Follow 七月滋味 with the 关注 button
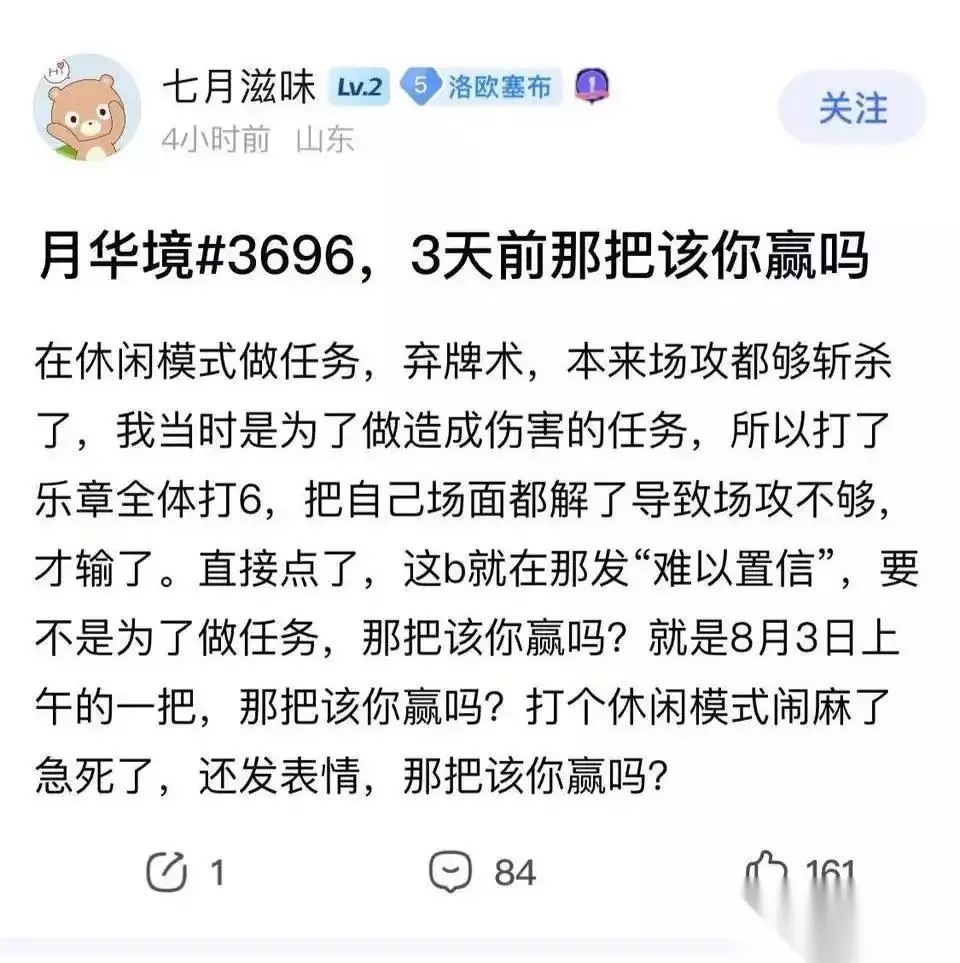 852,108
